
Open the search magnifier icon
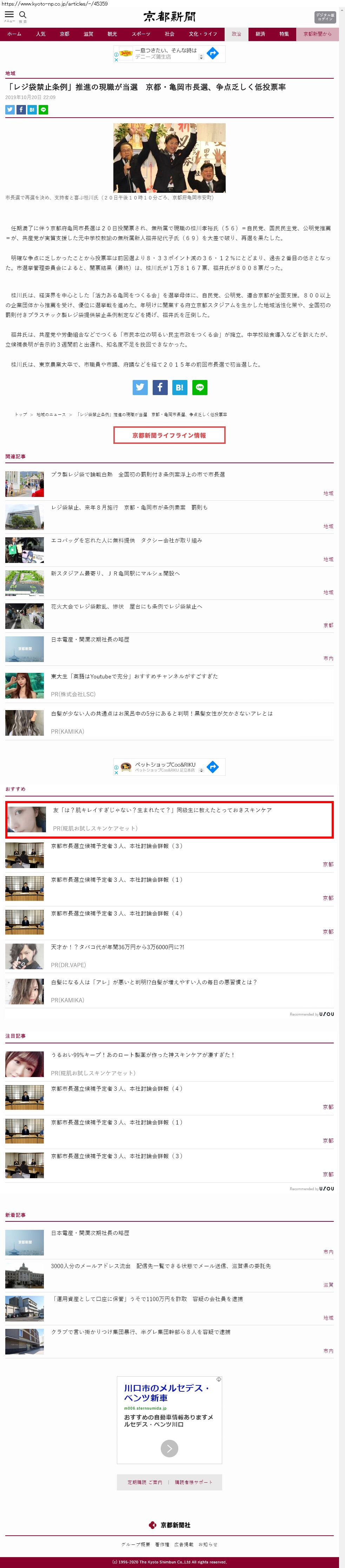(x=22, y=15)
